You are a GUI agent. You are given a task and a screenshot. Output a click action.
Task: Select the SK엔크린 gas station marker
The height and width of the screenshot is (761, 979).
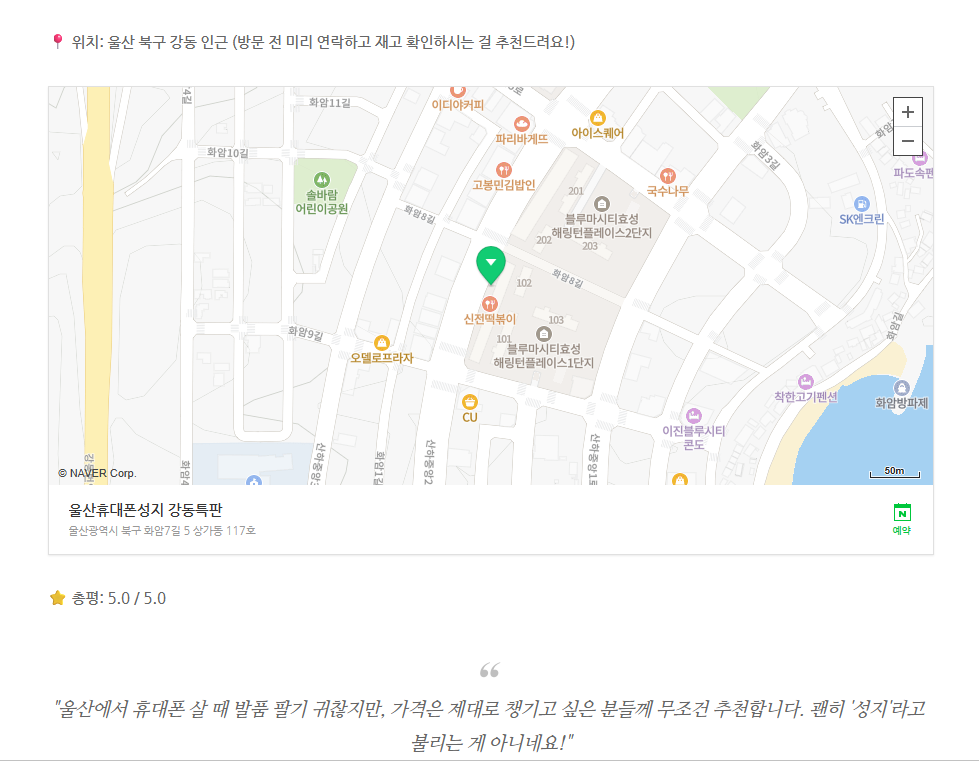(862, 204)
